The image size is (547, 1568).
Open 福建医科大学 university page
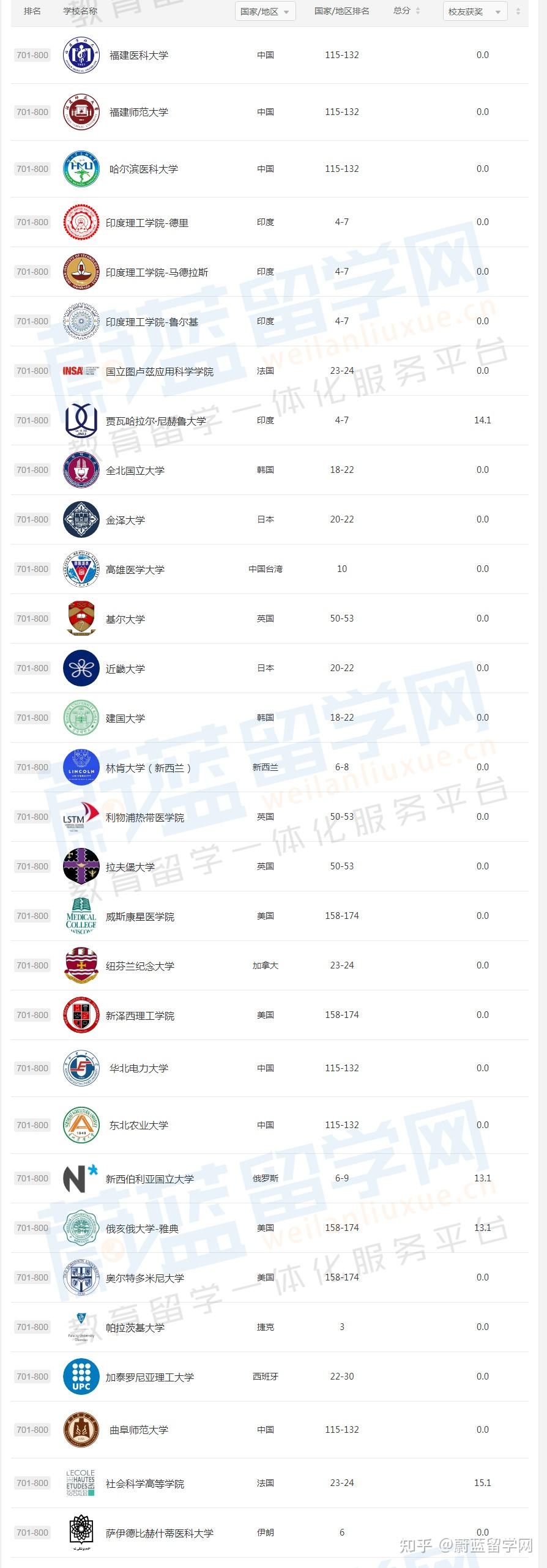coord(138,55)
